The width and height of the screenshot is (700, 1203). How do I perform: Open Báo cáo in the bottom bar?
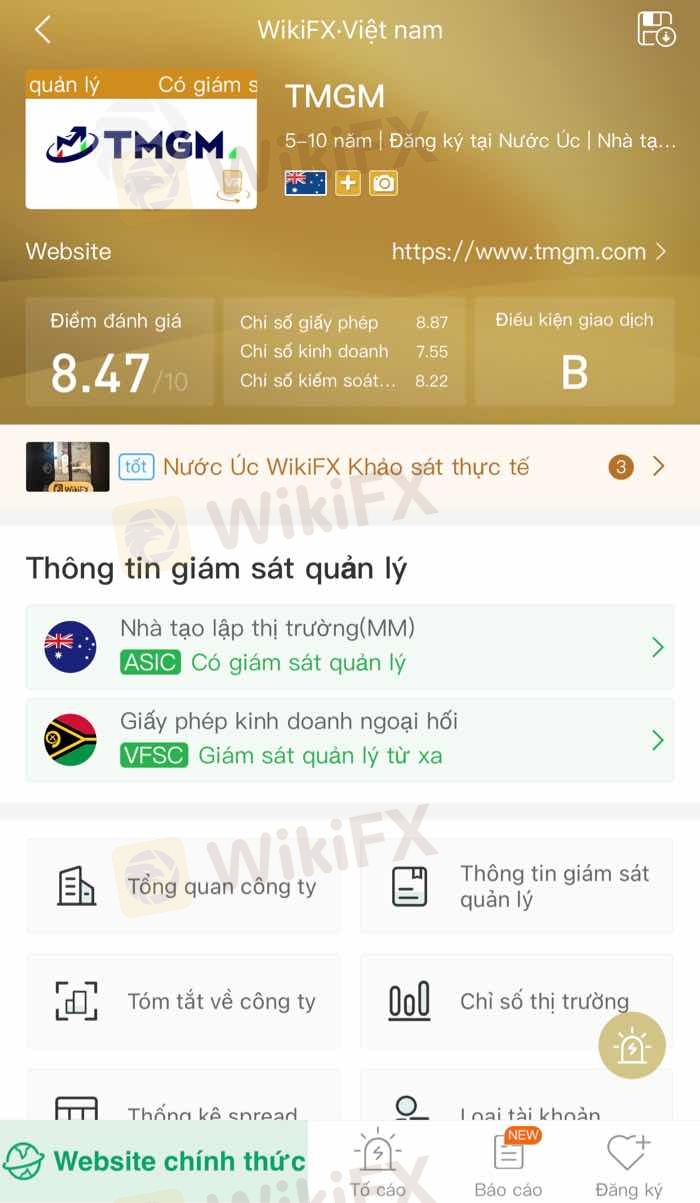(509, 1164)
